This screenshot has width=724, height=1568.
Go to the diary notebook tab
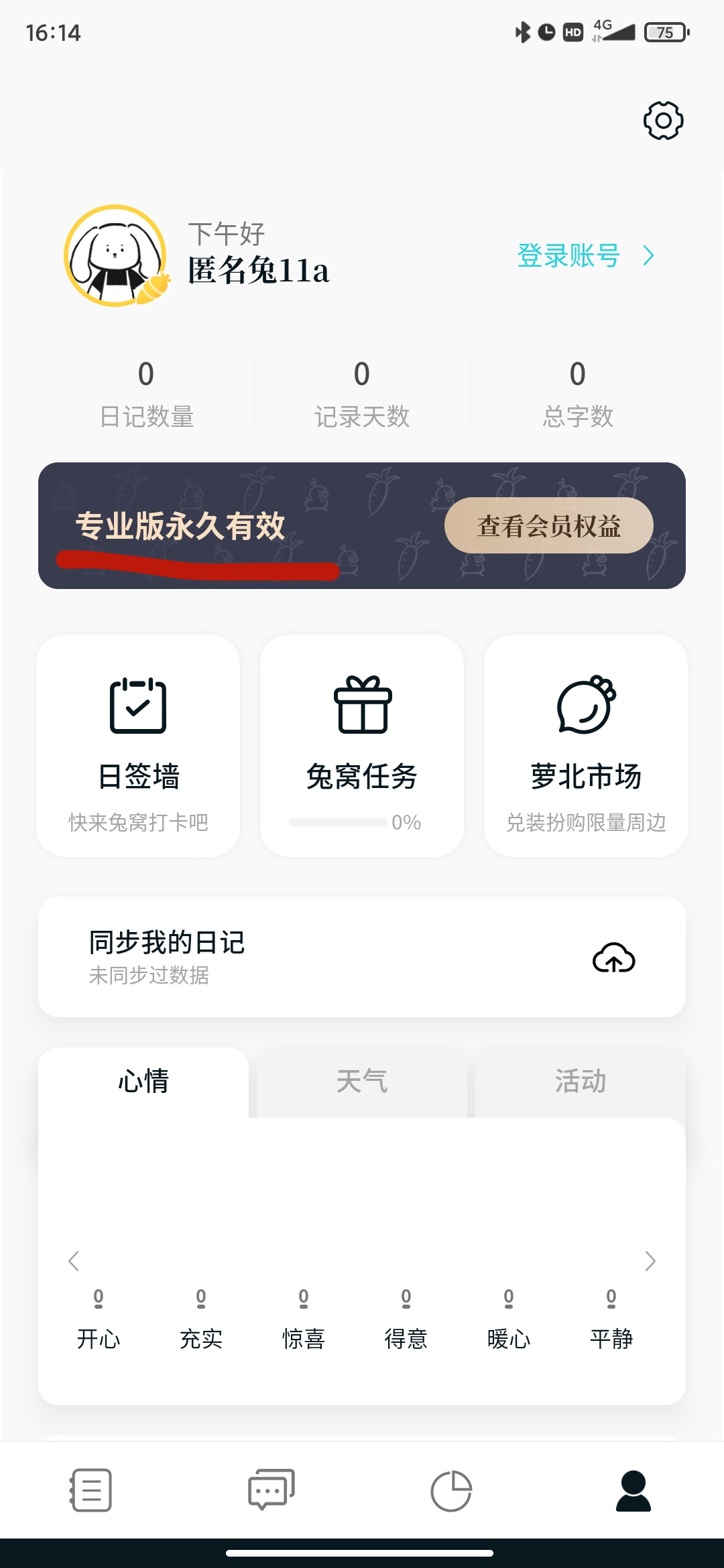pos(91,1490)
